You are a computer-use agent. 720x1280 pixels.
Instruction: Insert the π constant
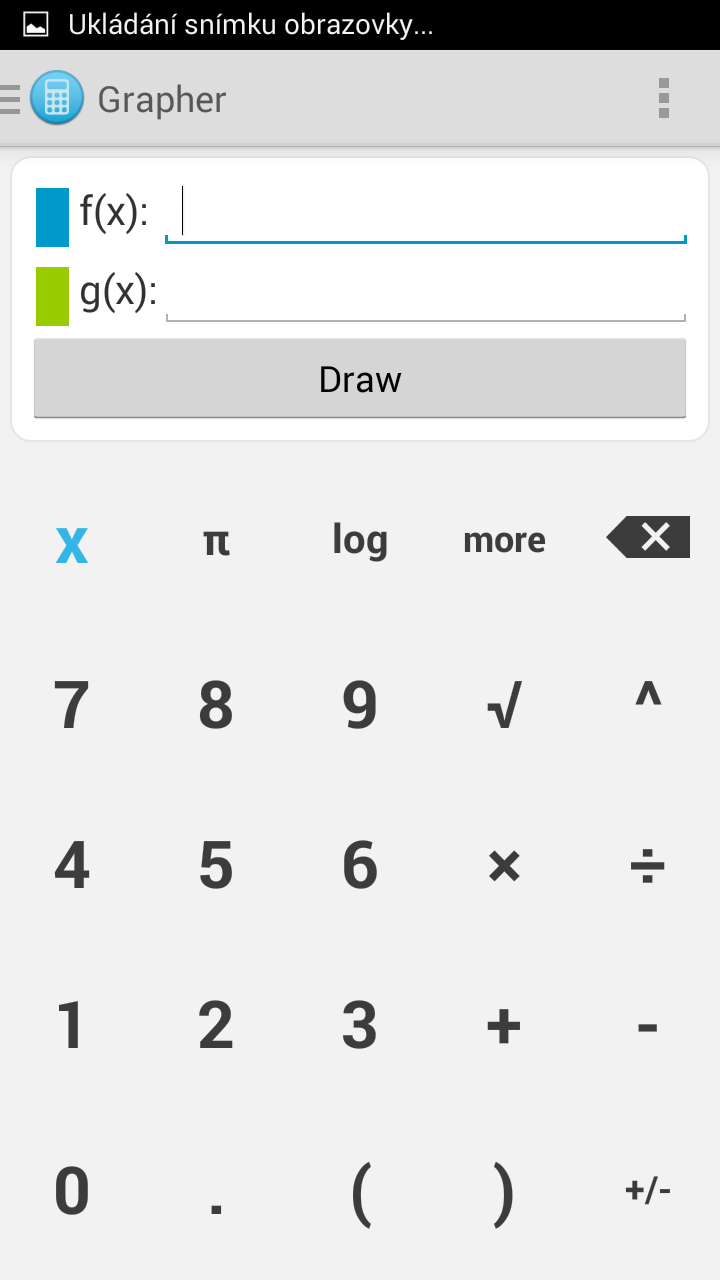coord(216,541)
